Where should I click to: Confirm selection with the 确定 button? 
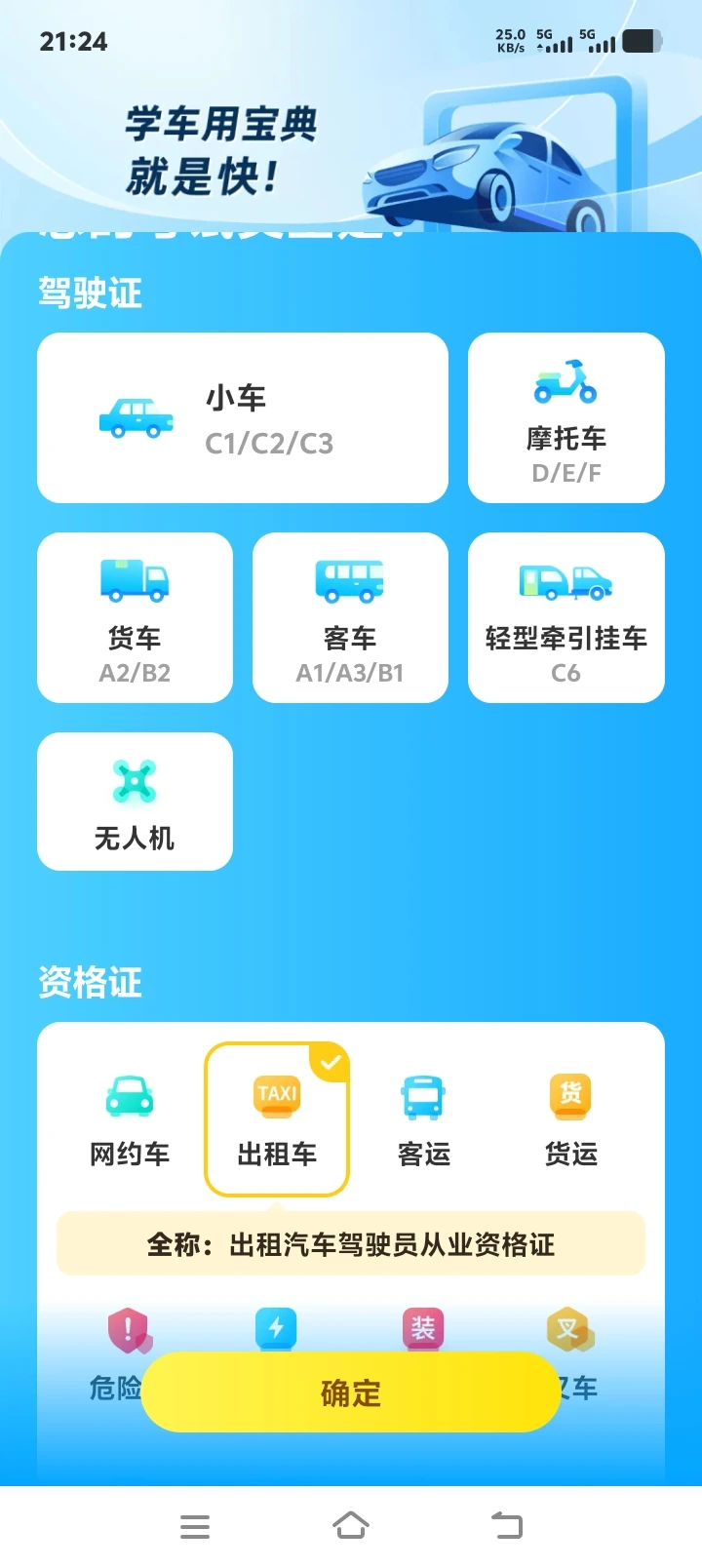[351, 1392]
